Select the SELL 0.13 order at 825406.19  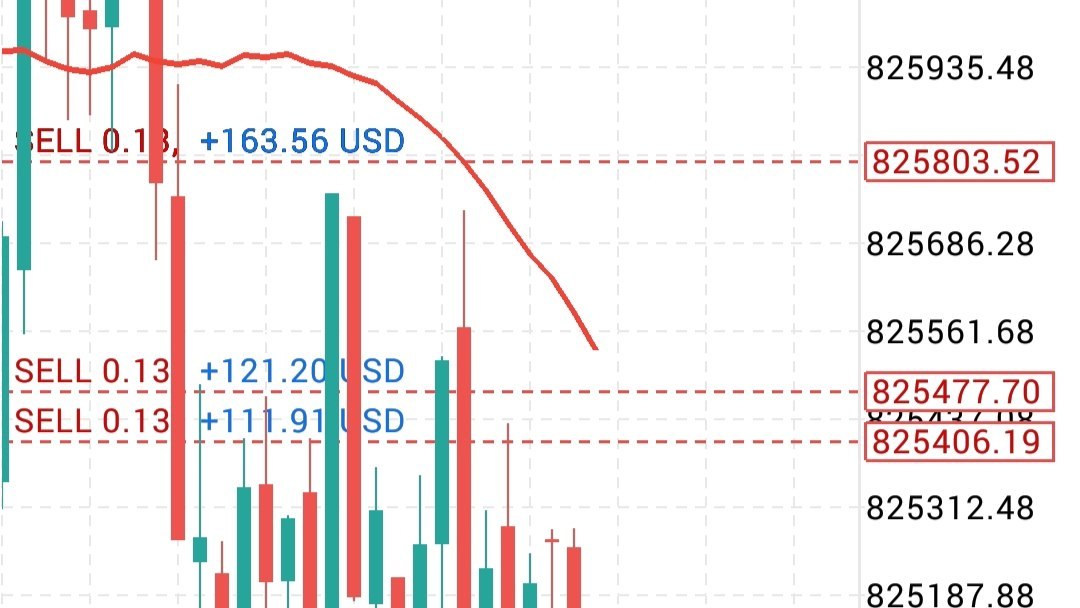coord(92,421)
